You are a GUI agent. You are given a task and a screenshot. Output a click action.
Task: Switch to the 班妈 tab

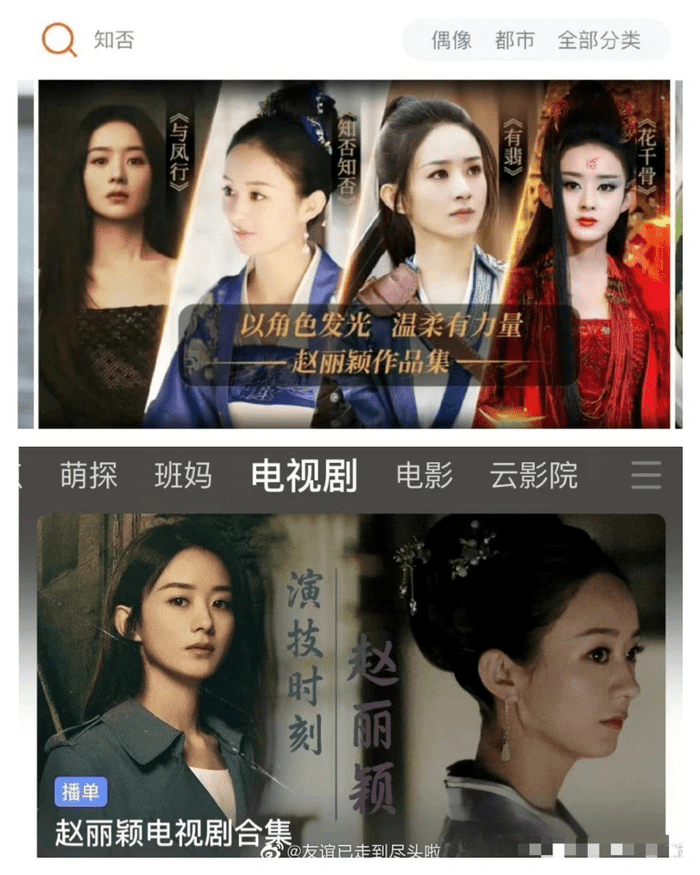183,475
